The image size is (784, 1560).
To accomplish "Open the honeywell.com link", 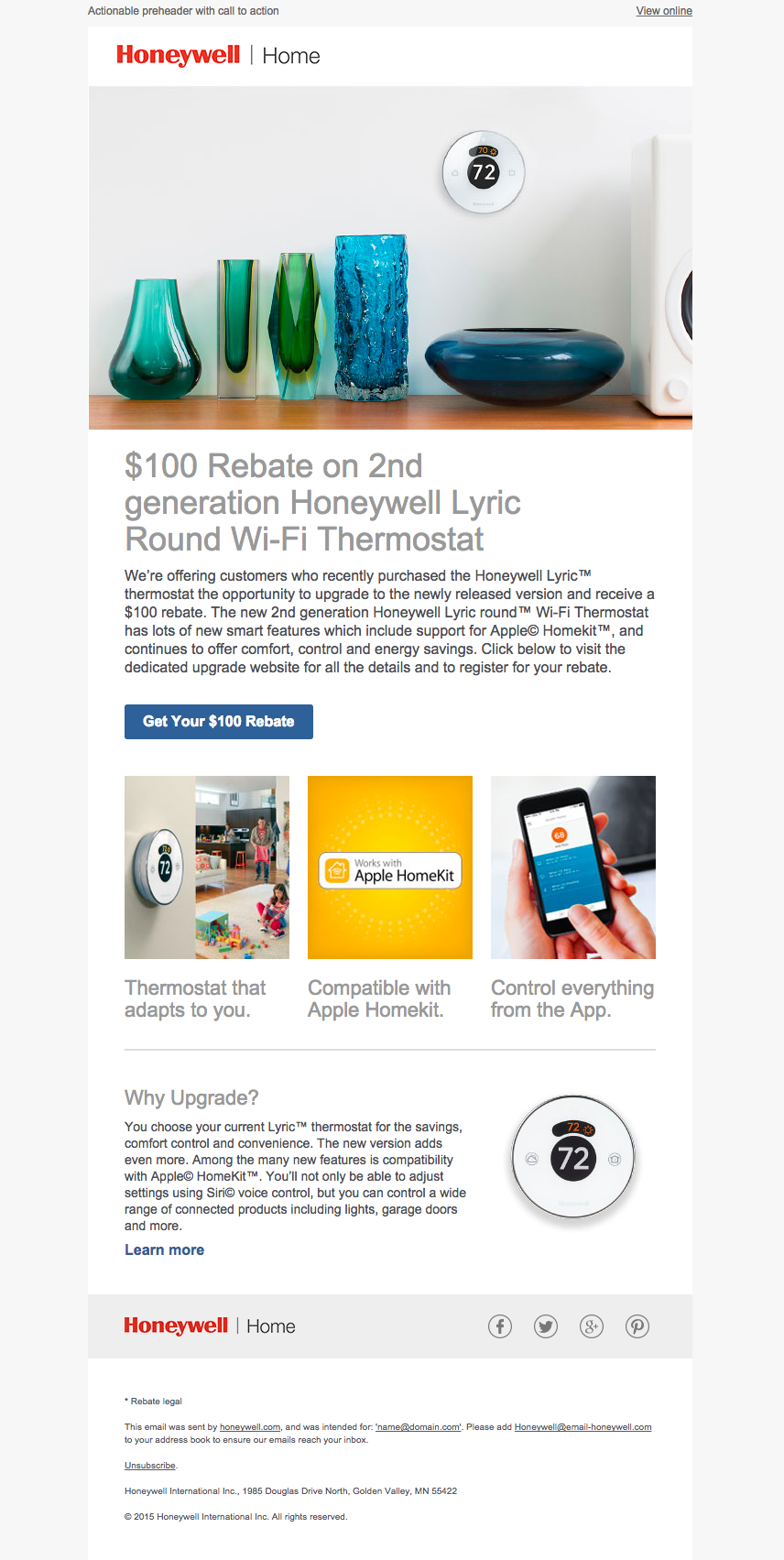I will pyautogui.click(x=250, y=1427).
